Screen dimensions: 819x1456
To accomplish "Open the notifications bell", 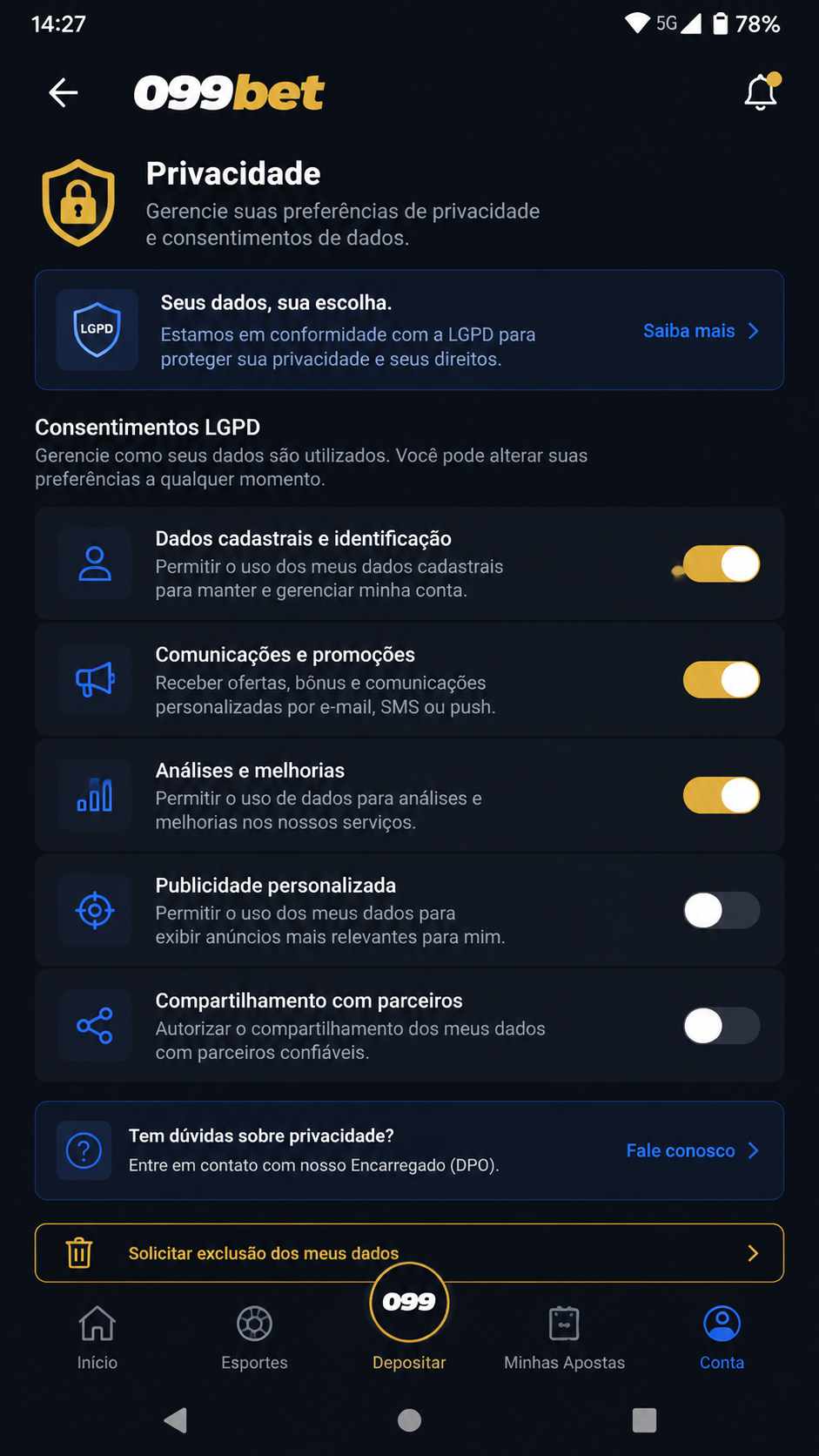I will 761,91.
